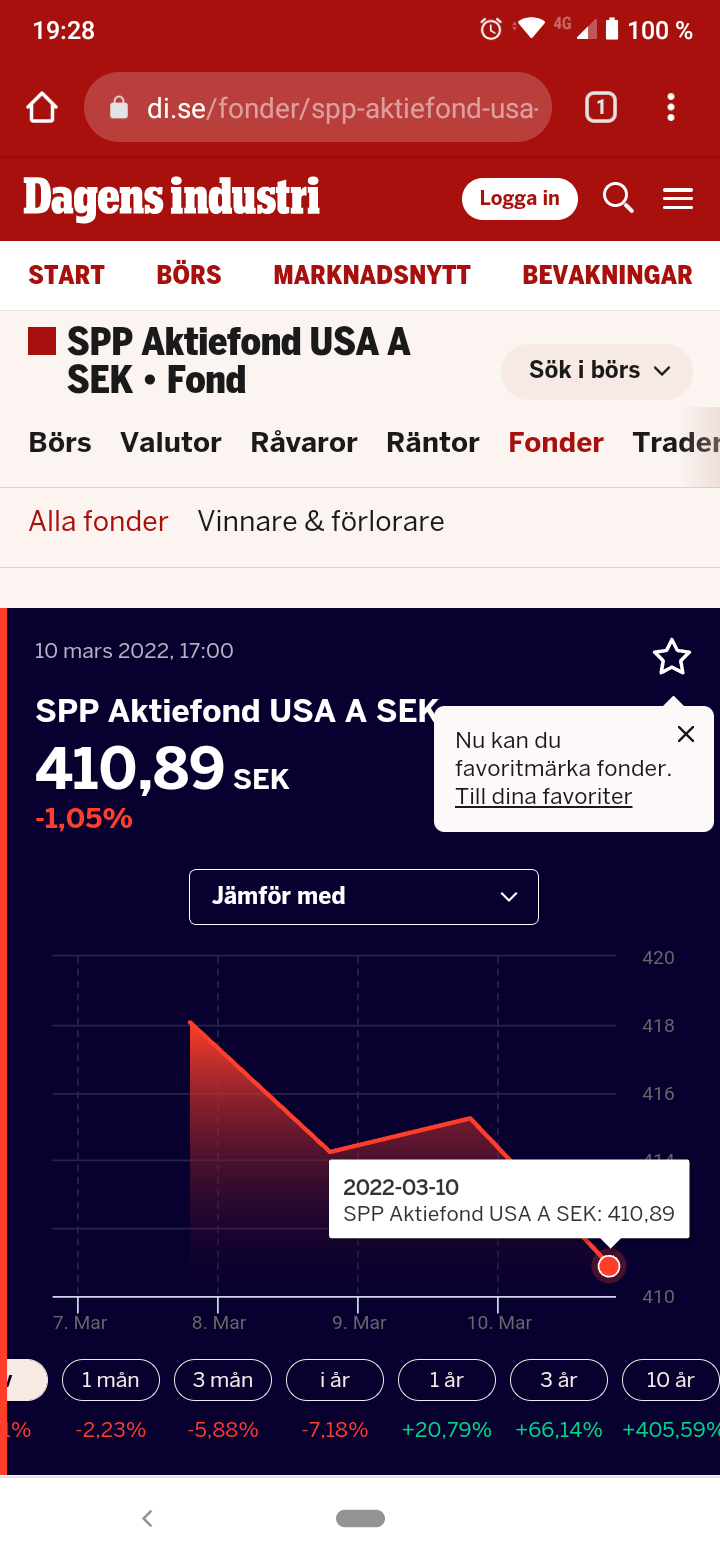Mark the fund as favorite with the star

click(671, 657)
